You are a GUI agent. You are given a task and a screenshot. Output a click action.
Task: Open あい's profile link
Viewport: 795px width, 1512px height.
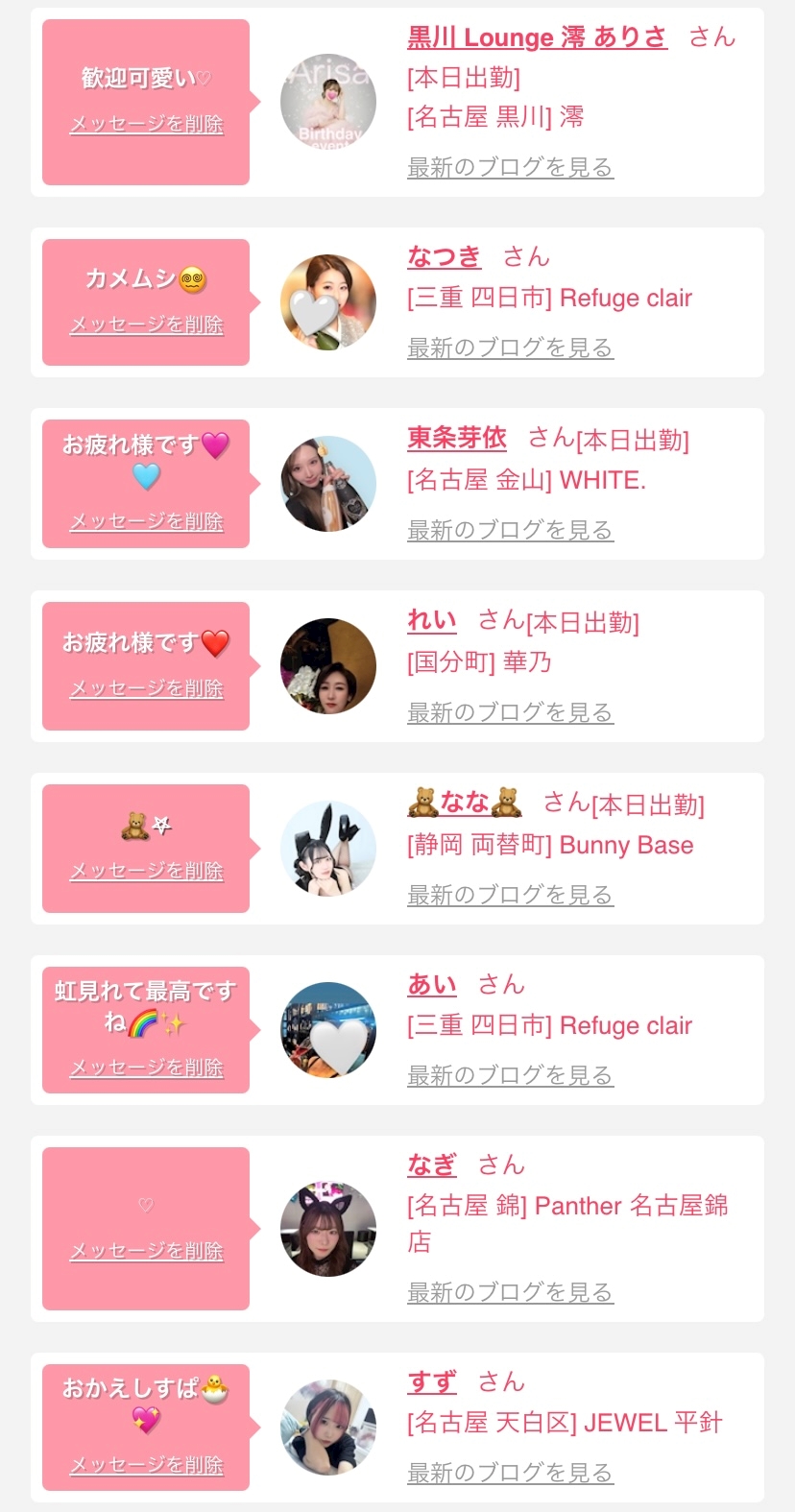(431, 984)
